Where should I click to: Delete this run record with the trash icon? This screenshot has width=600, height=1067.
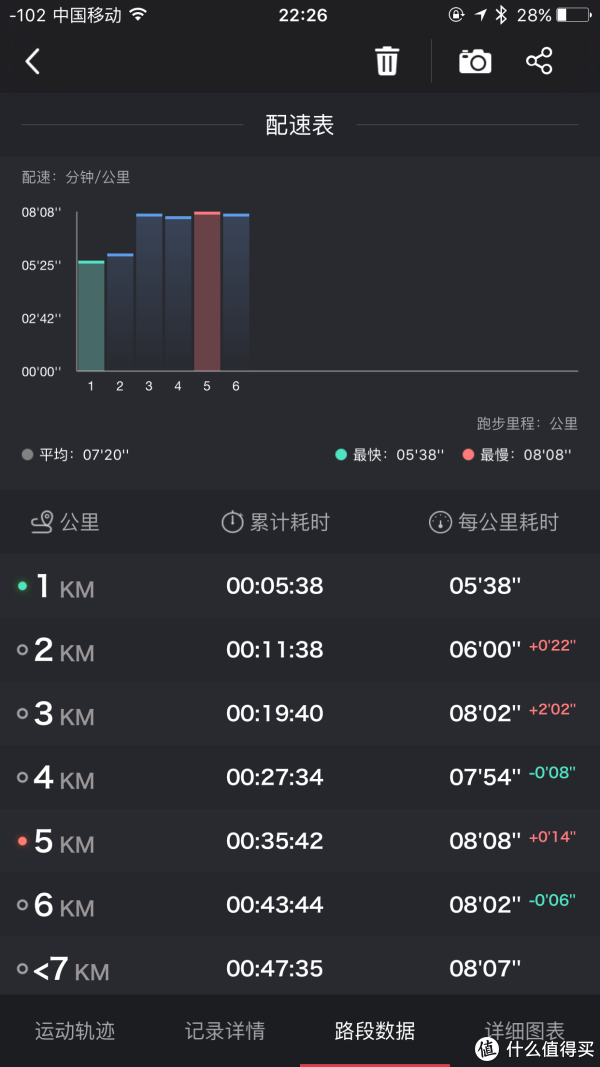click(x=386, y=61)
